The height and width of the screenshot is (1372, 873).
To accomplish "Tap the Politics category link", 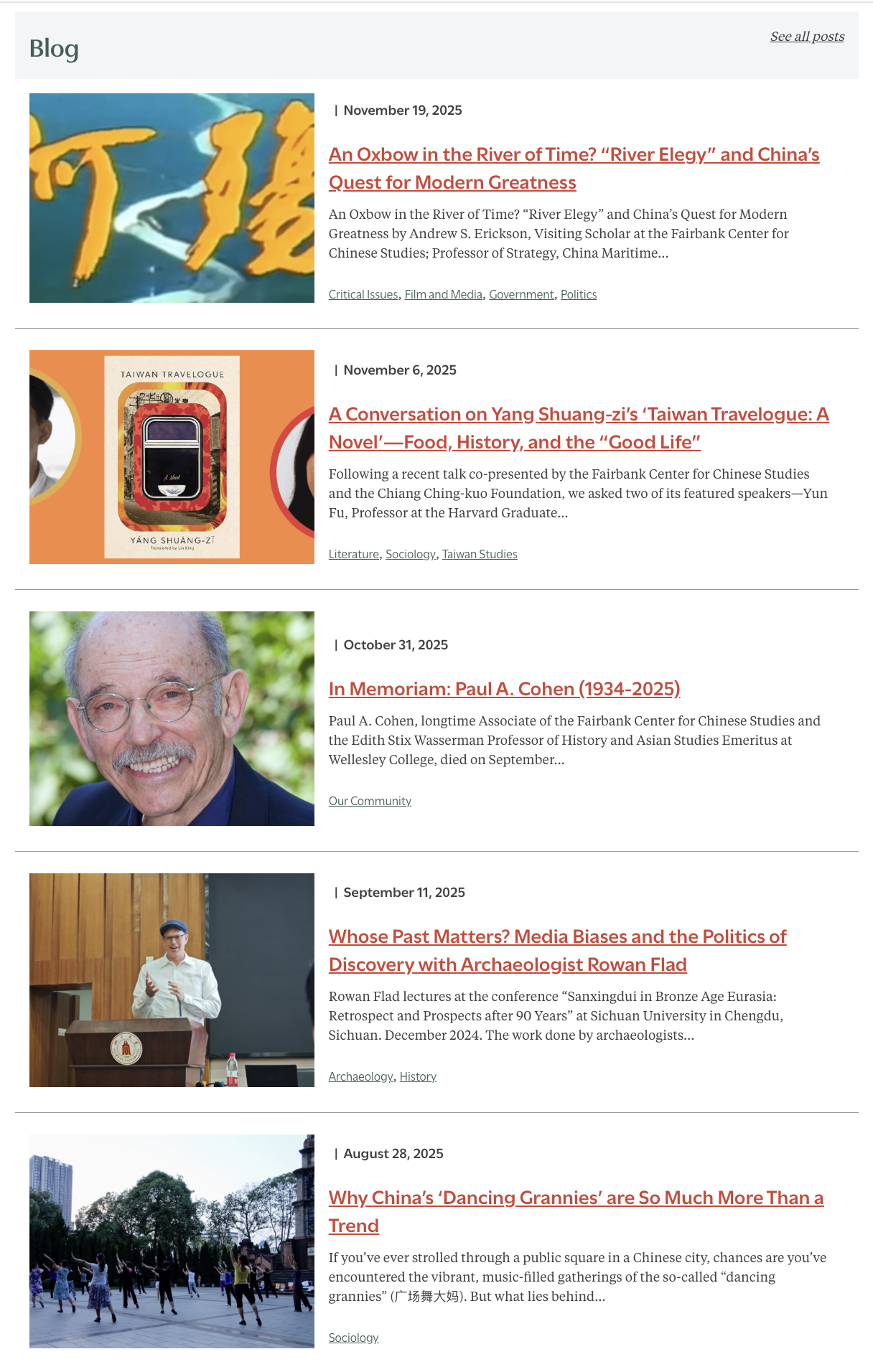I will [x=578, y=295].
